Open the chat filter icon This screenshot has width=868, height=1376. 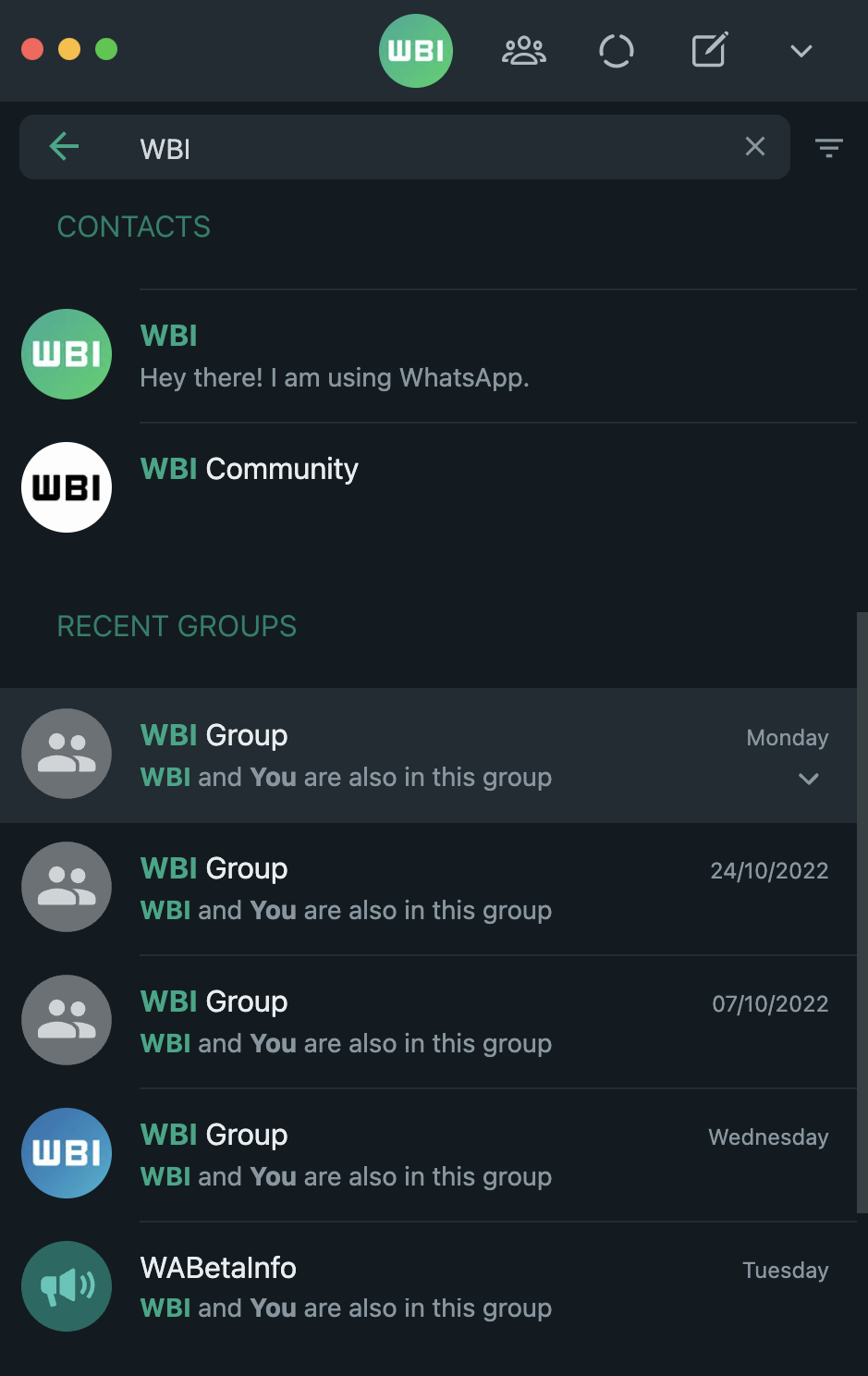coord(828,148)
